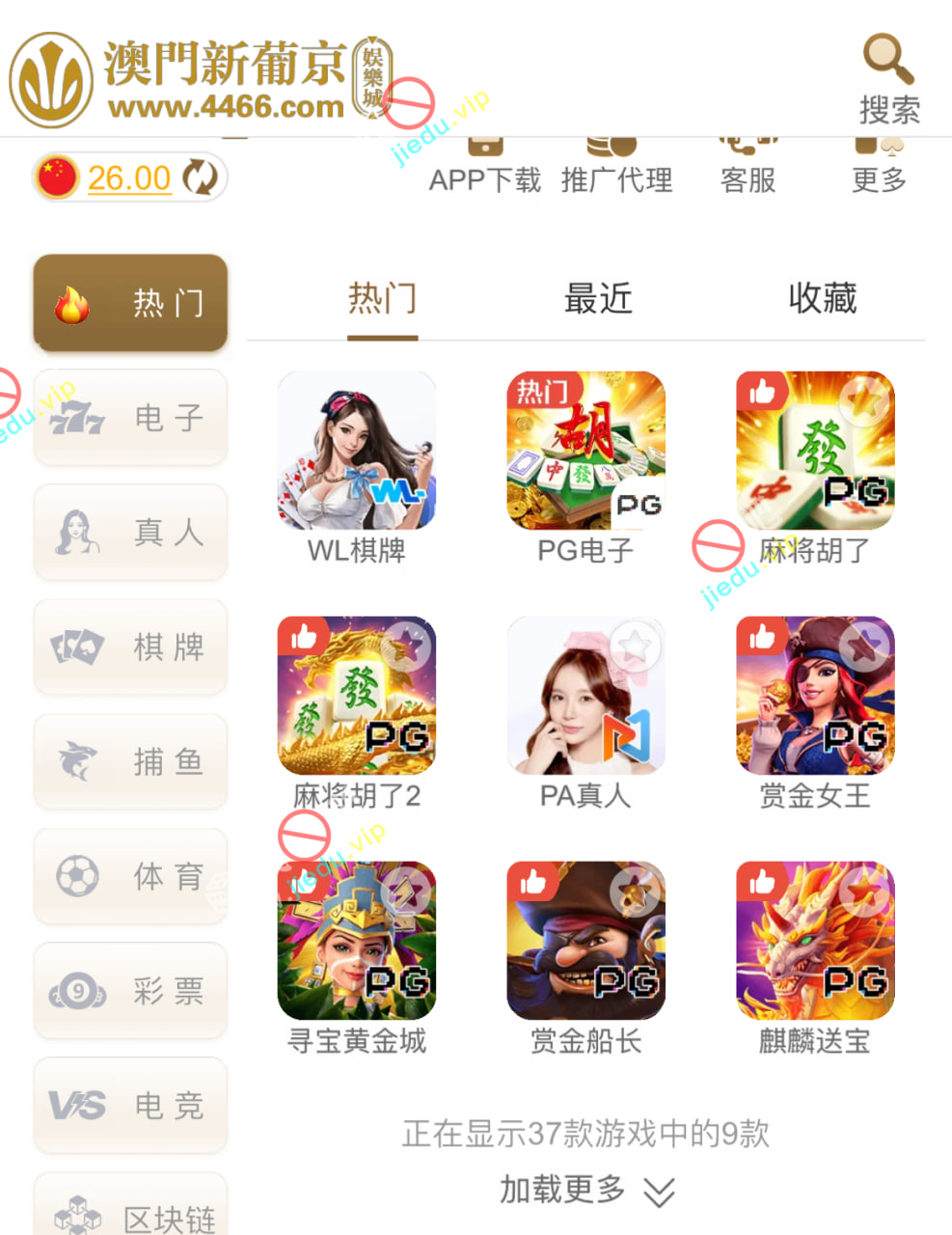Favorite the 赏金女王 game star
The height and width of the screenshot is (1235, 952).
click(865, 645)
